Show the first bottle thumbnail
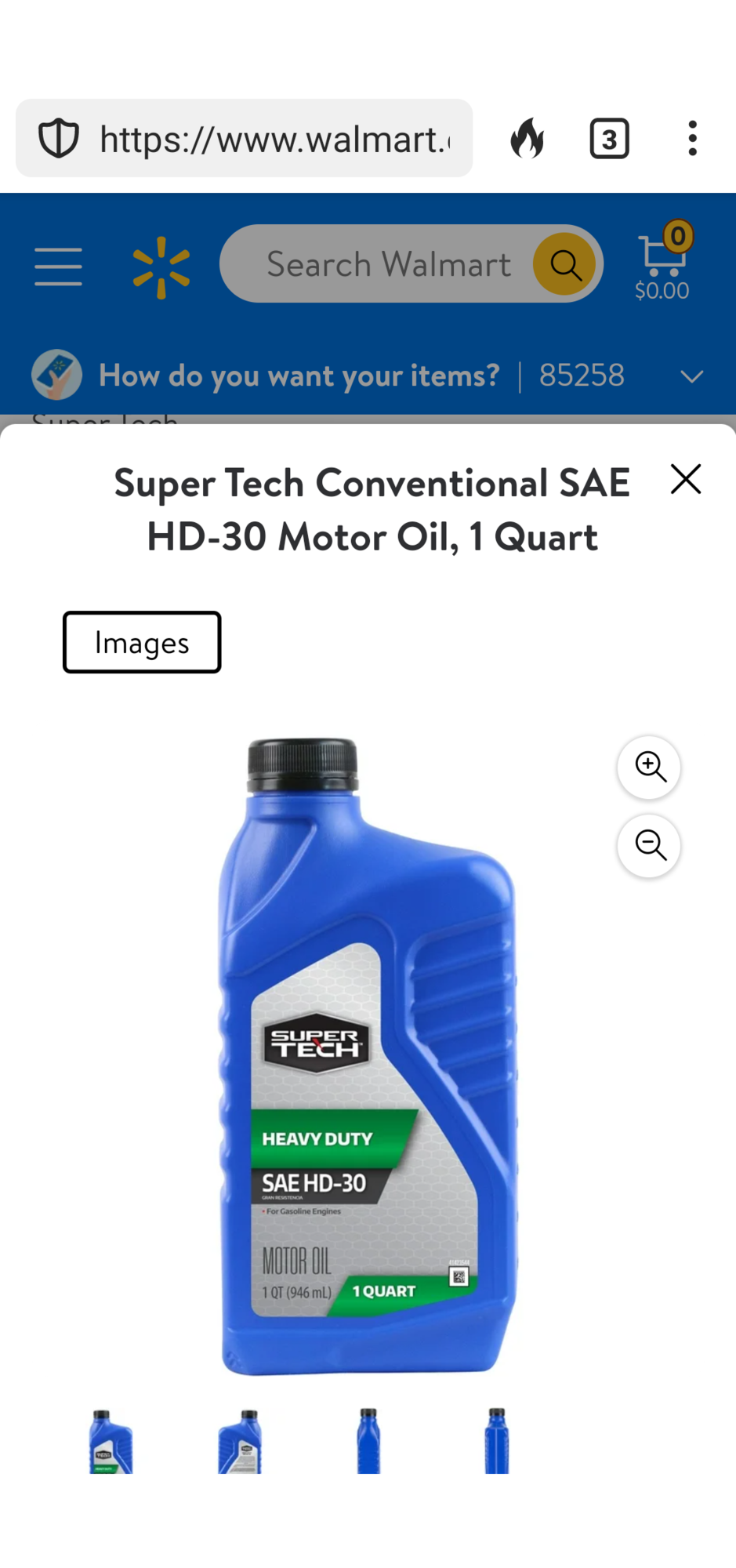 pos(111,1441)
